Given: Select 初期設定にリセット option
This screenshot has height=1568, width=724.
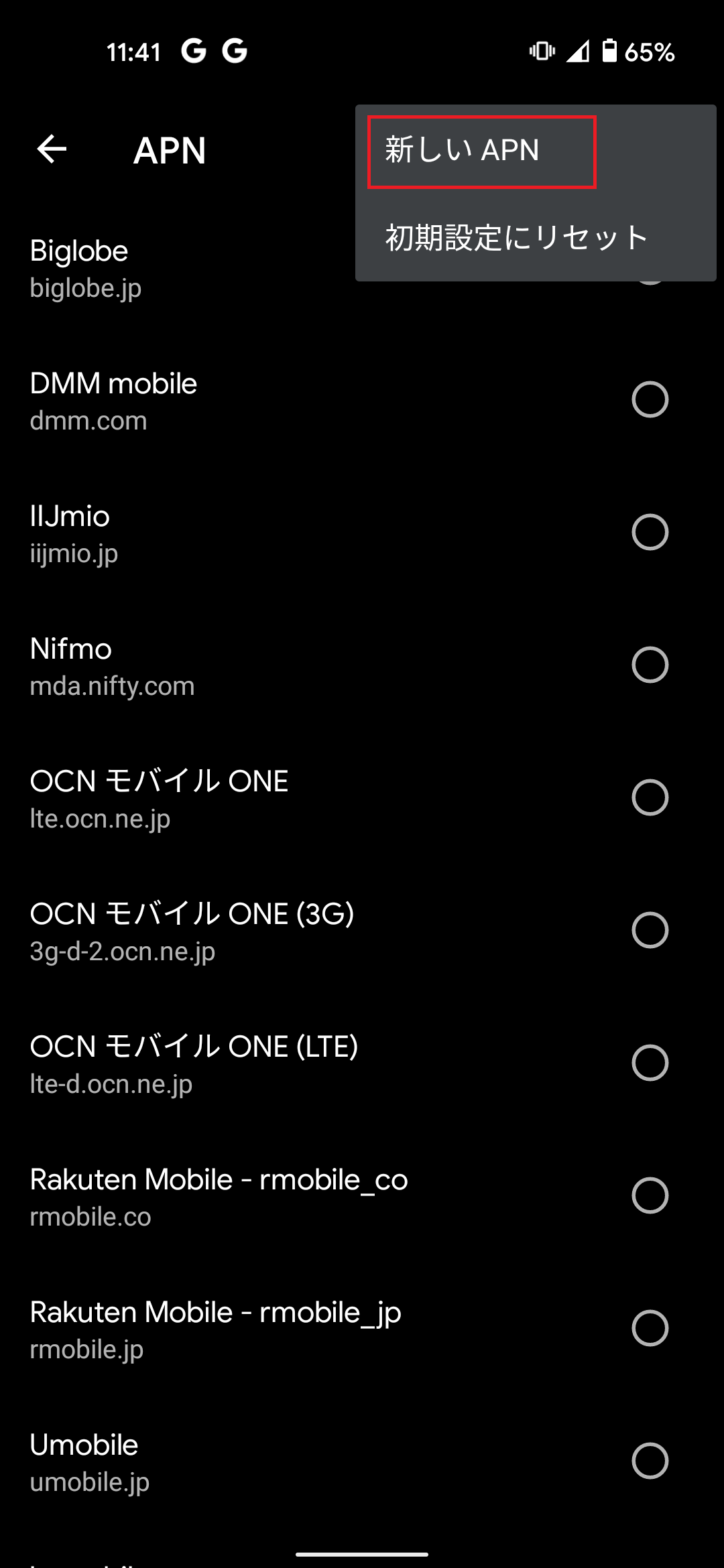Looking at the screenshot, I should [516, 237].
